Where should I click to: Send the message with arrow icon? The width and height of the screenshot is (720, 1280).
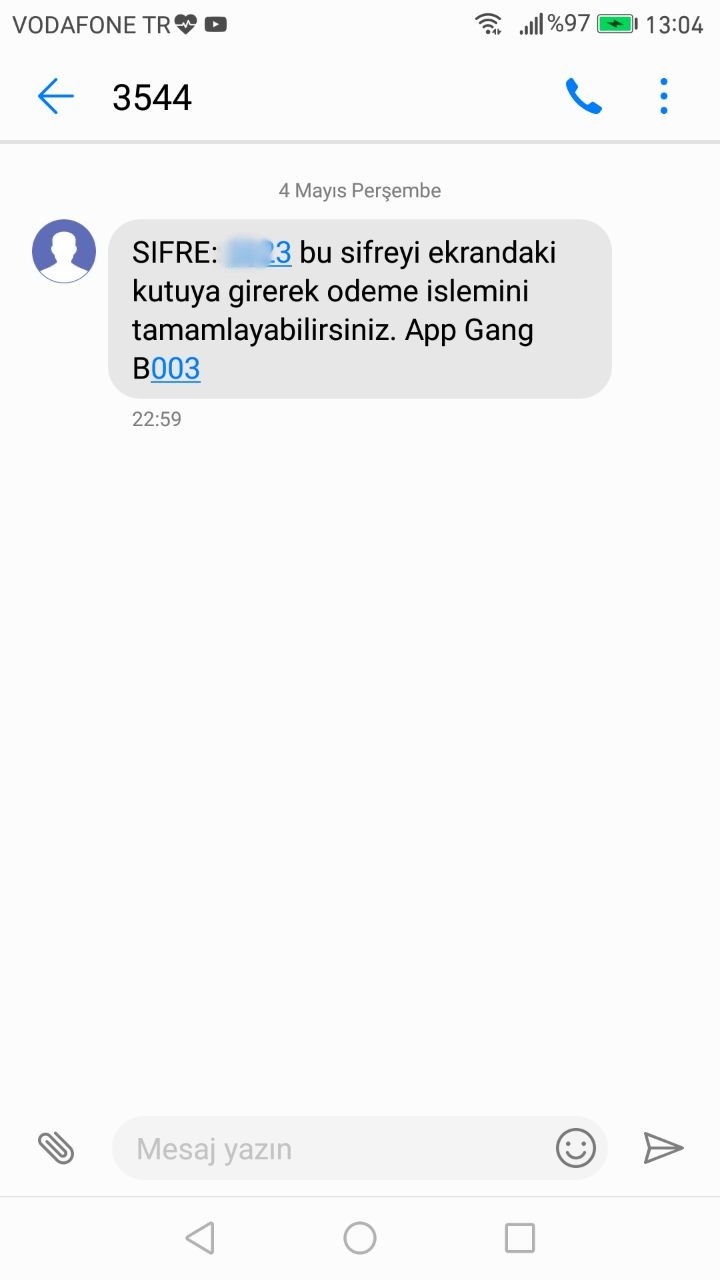click(662, 1148)
